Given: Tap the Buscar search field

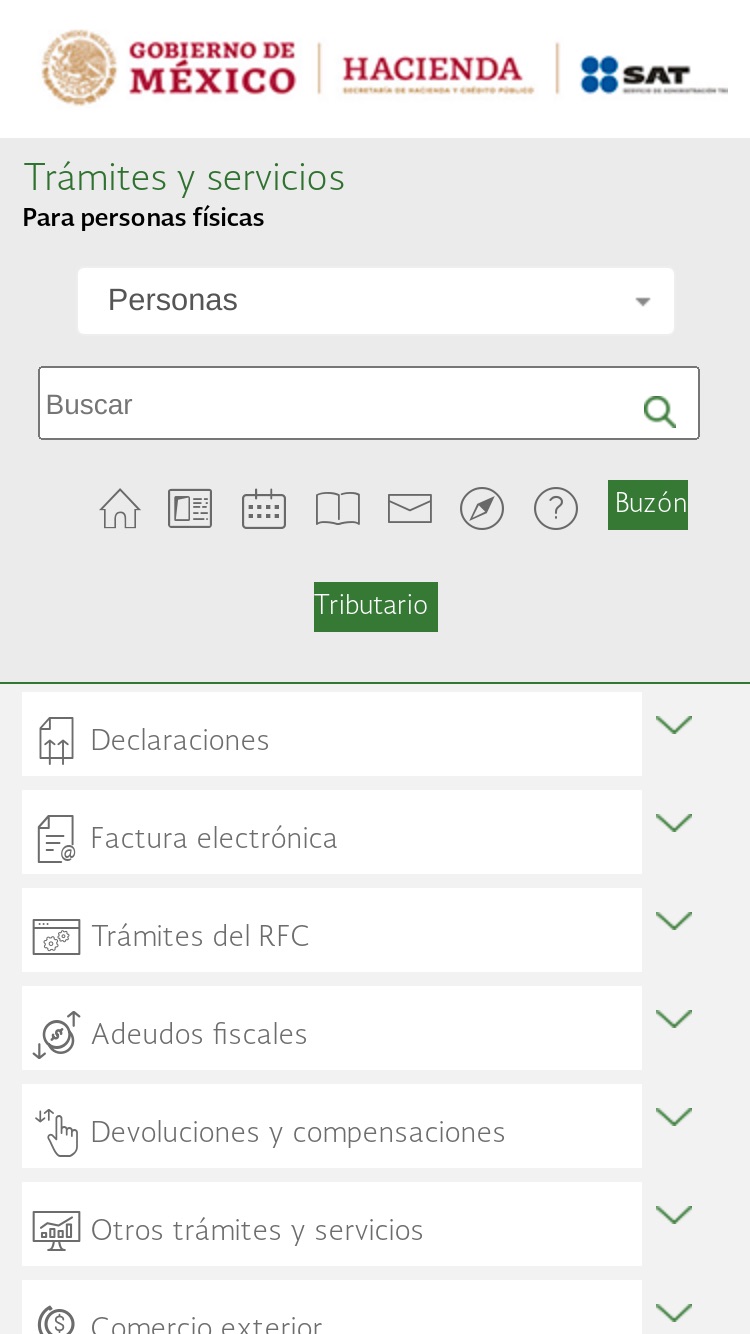Looking at the screenshot, I should [340, 404].
